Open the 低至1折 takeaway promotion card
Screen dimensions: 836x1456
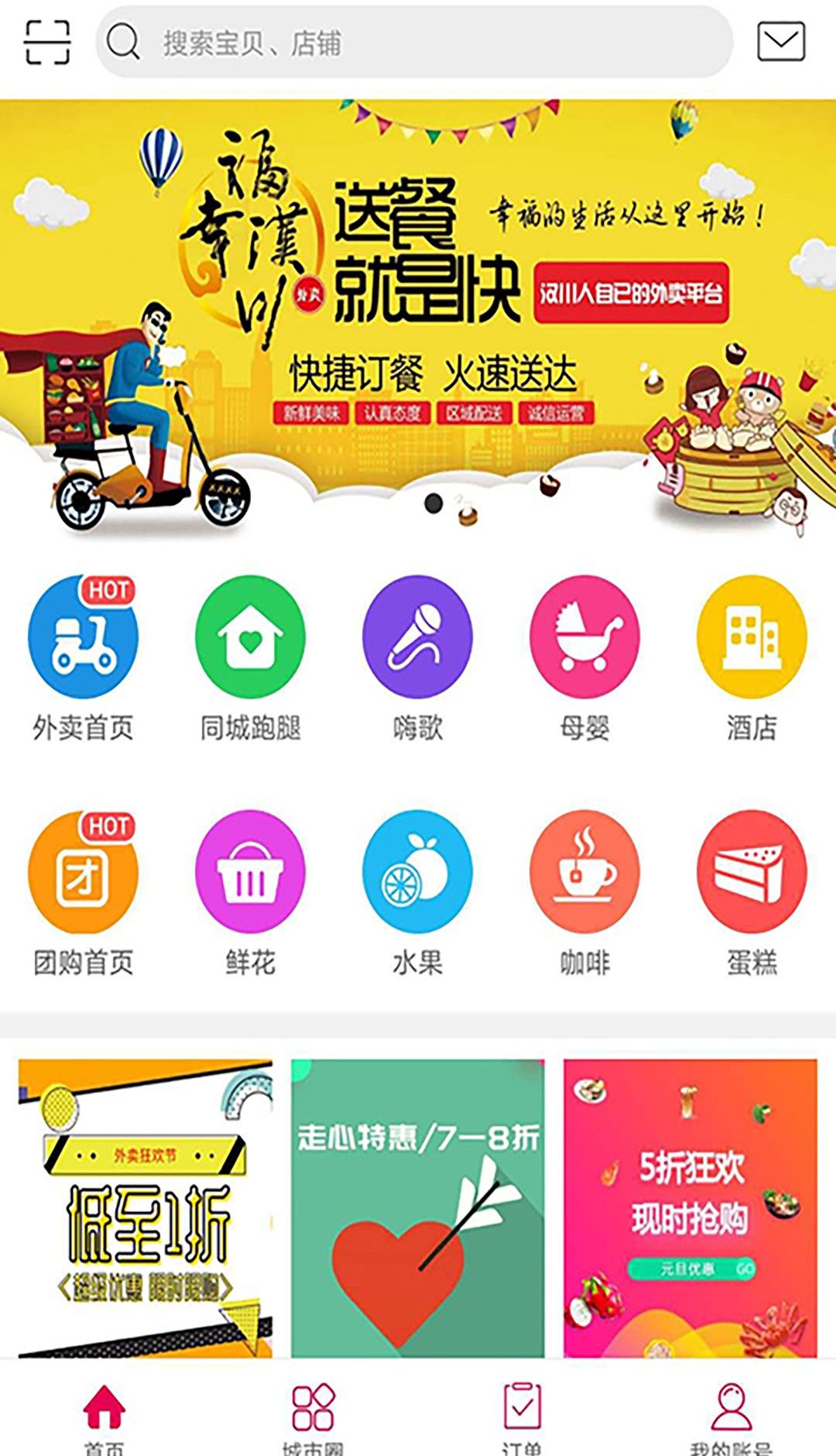click(x=146, y=1208)
